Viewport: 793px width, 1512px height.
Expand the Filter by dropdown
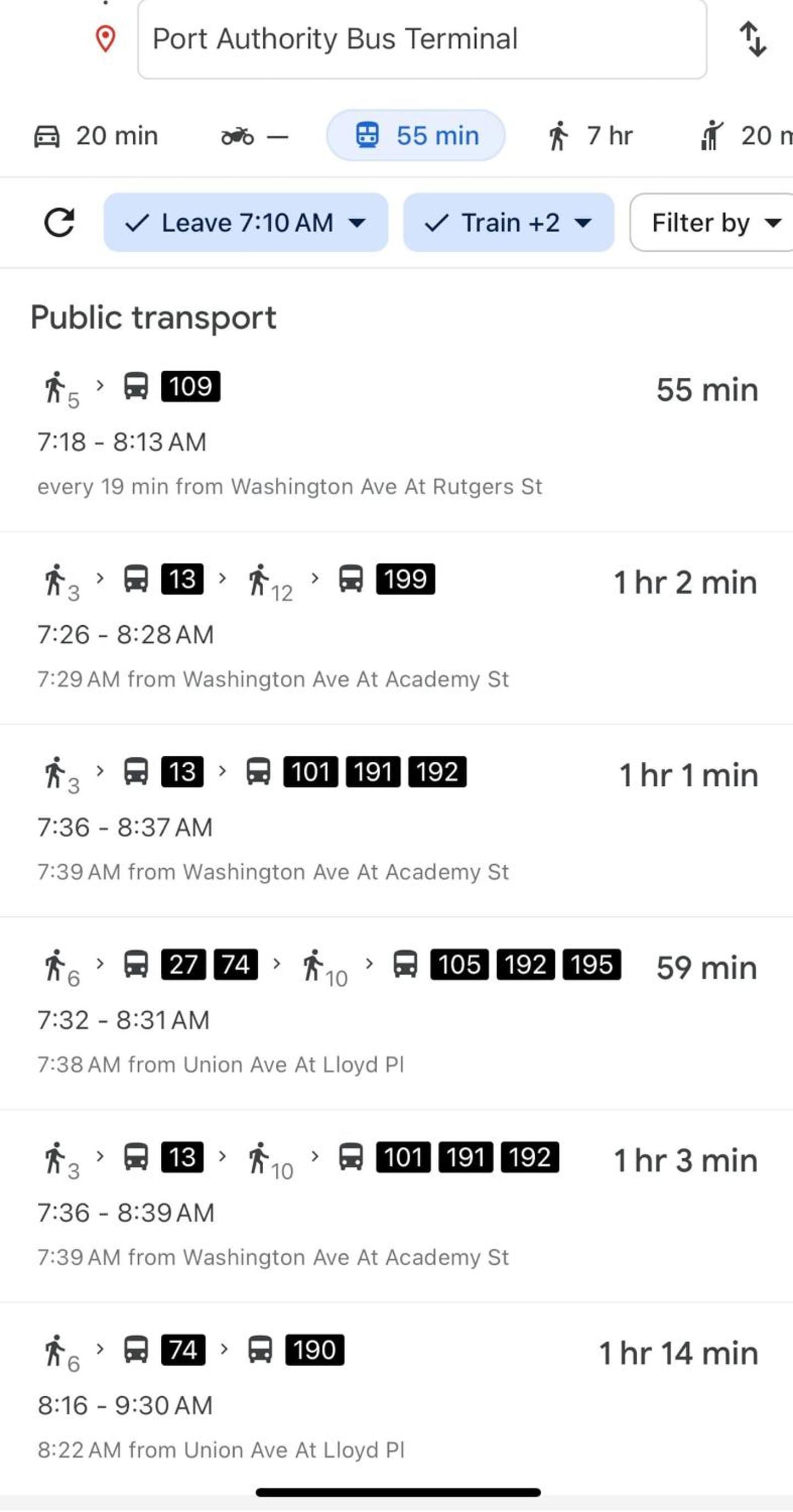711,223
